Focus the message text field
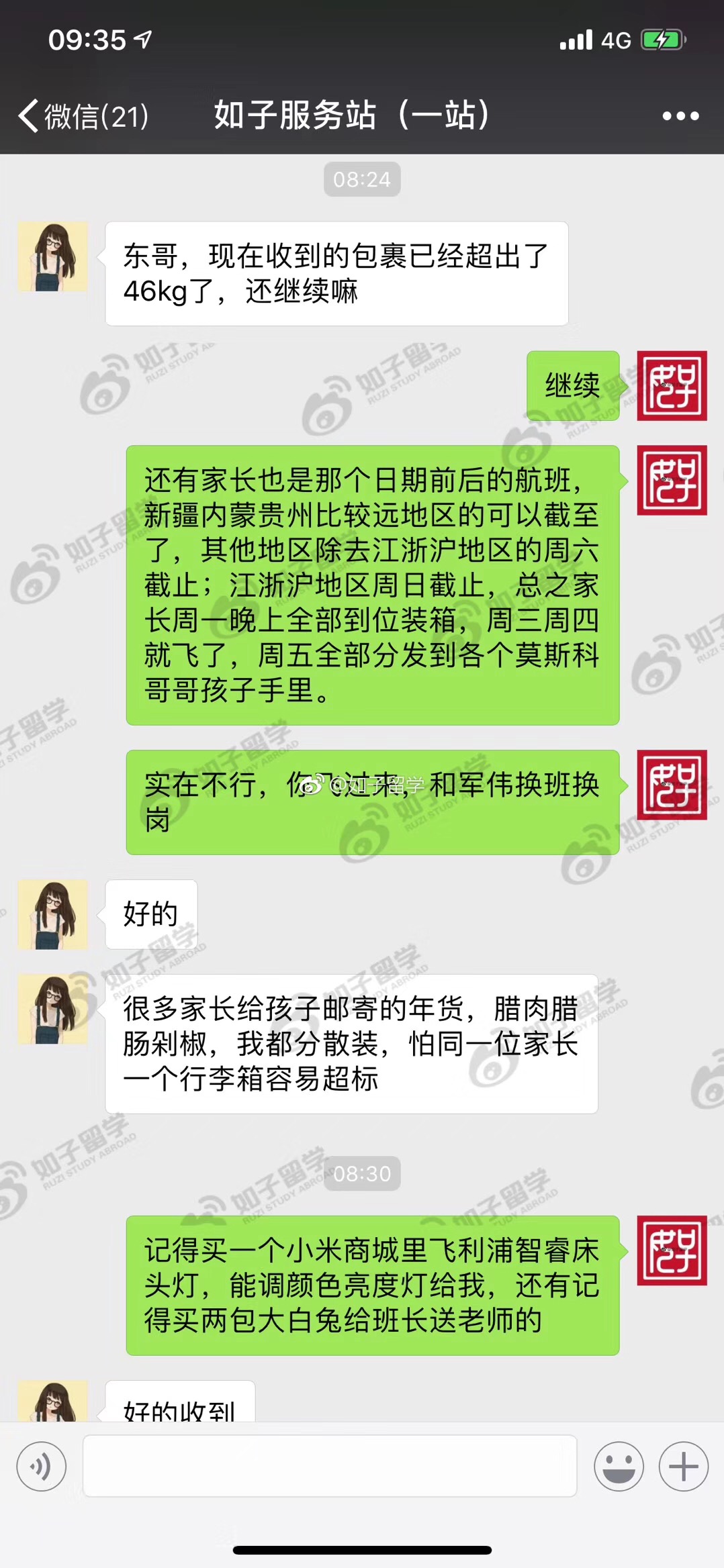 pos(329,1467)
